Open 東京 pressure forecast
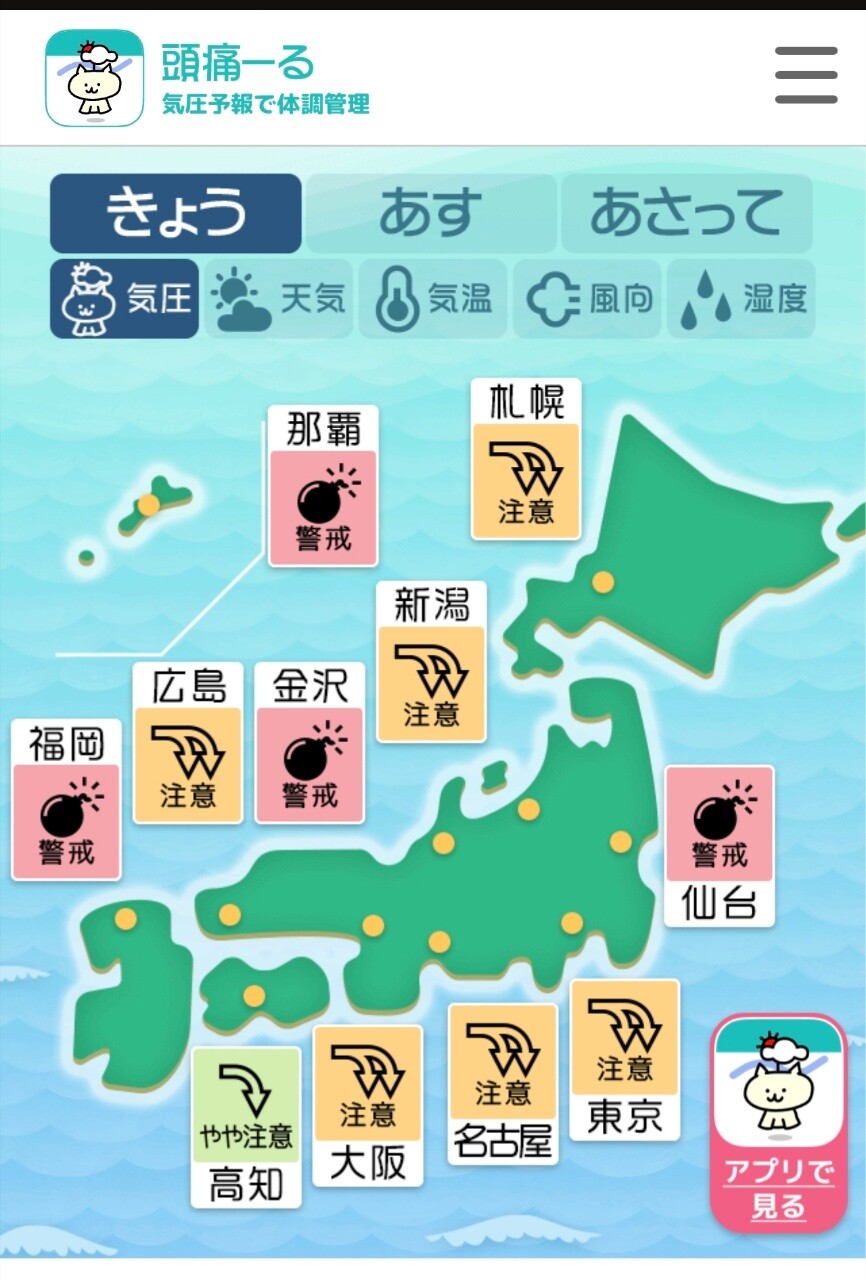Image resolution: width=866 pixels, height=1280 pixels. (625, 1060)
